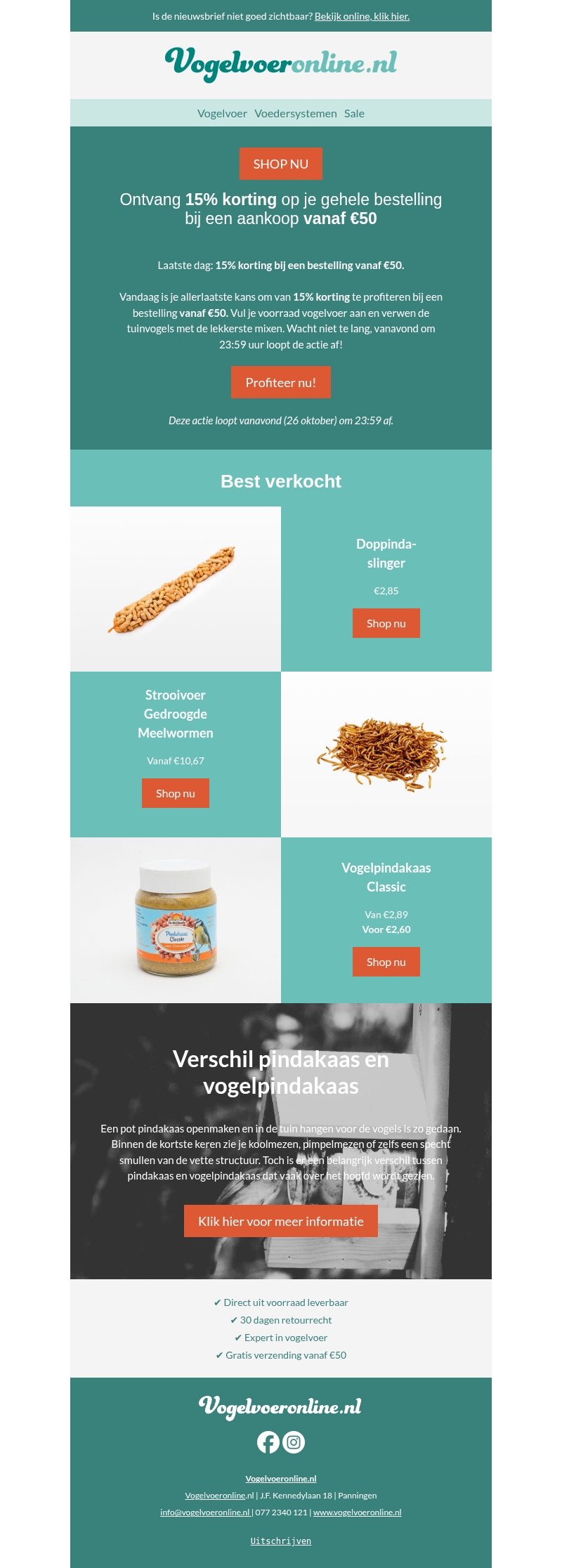Open the Facebook page icon

pos(268,1442)
